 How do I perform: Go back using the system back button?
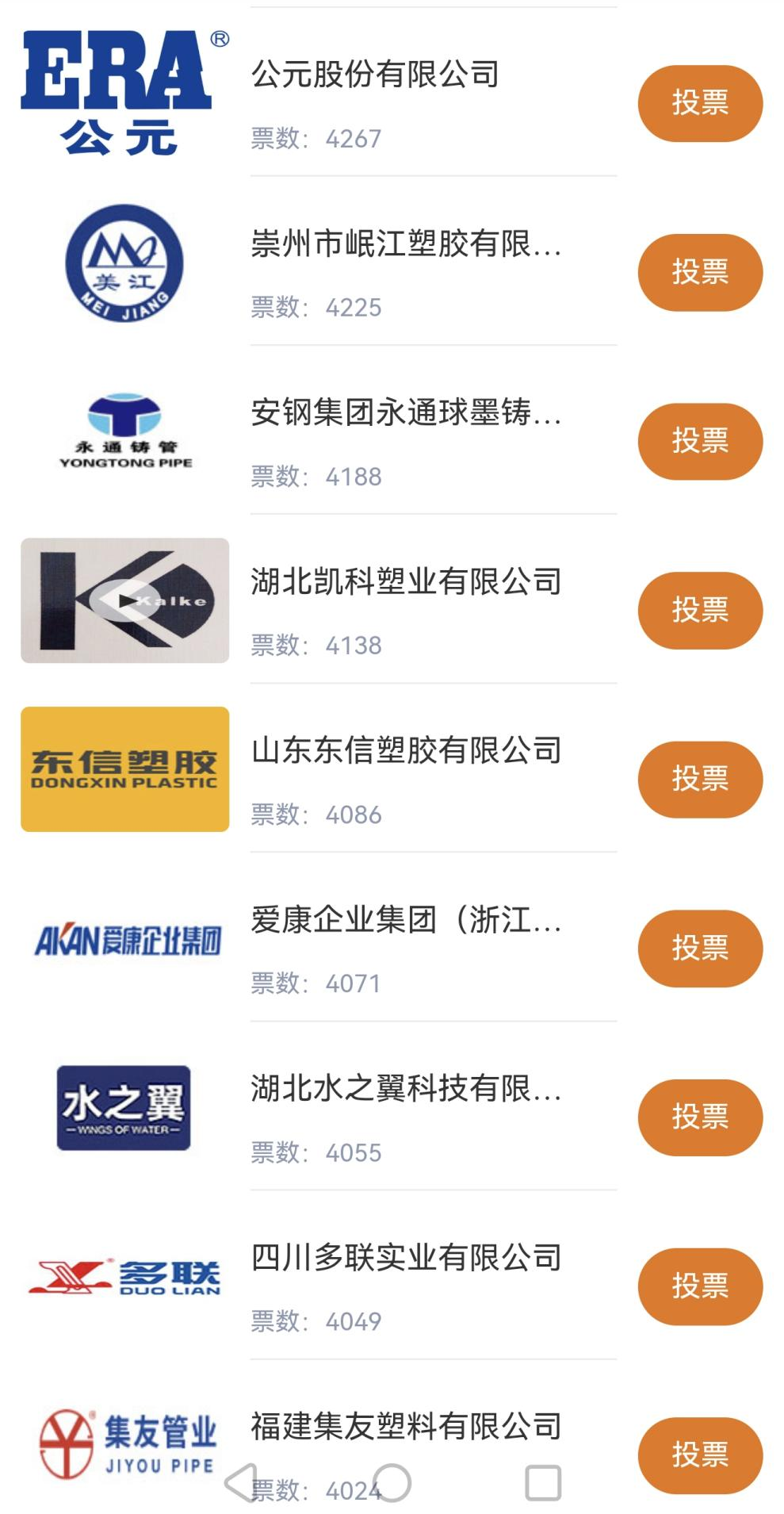[241, 1482]
